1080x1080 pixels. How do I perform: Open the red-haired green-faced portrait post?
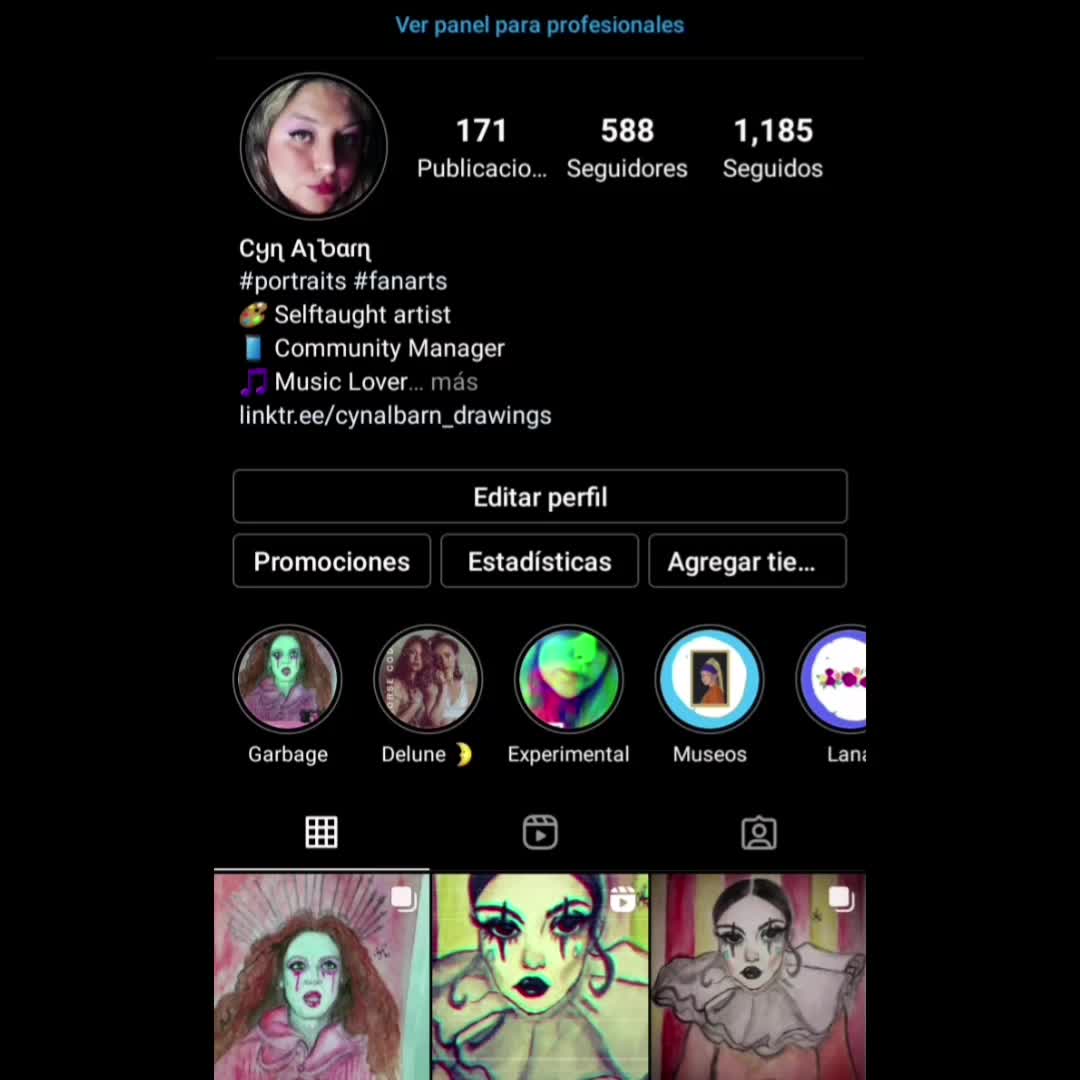[x=322, y=977]
